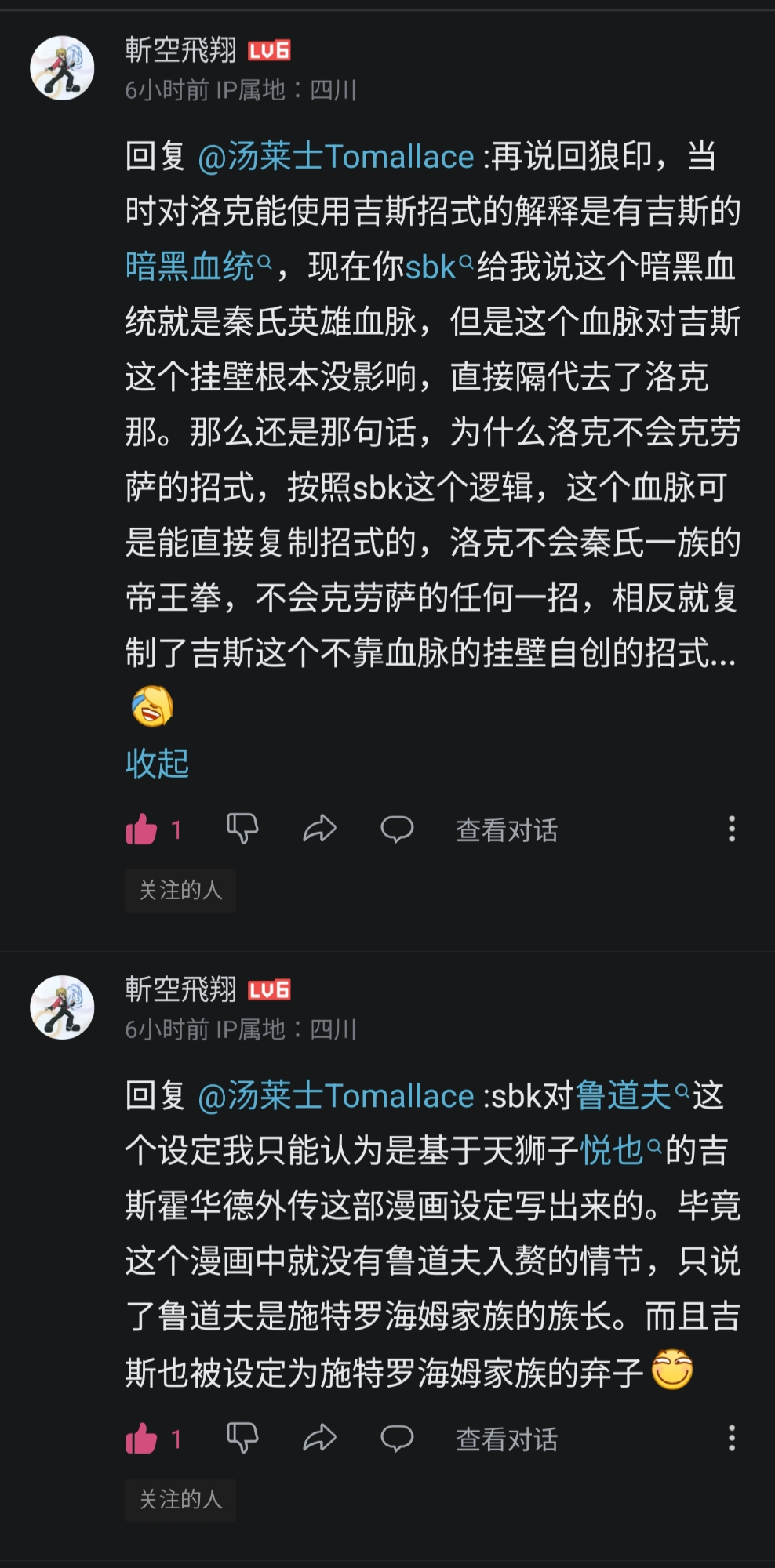View 斬空飛翔 avatar on the second comment
Screen dimensions: 775x1568
62,1007
